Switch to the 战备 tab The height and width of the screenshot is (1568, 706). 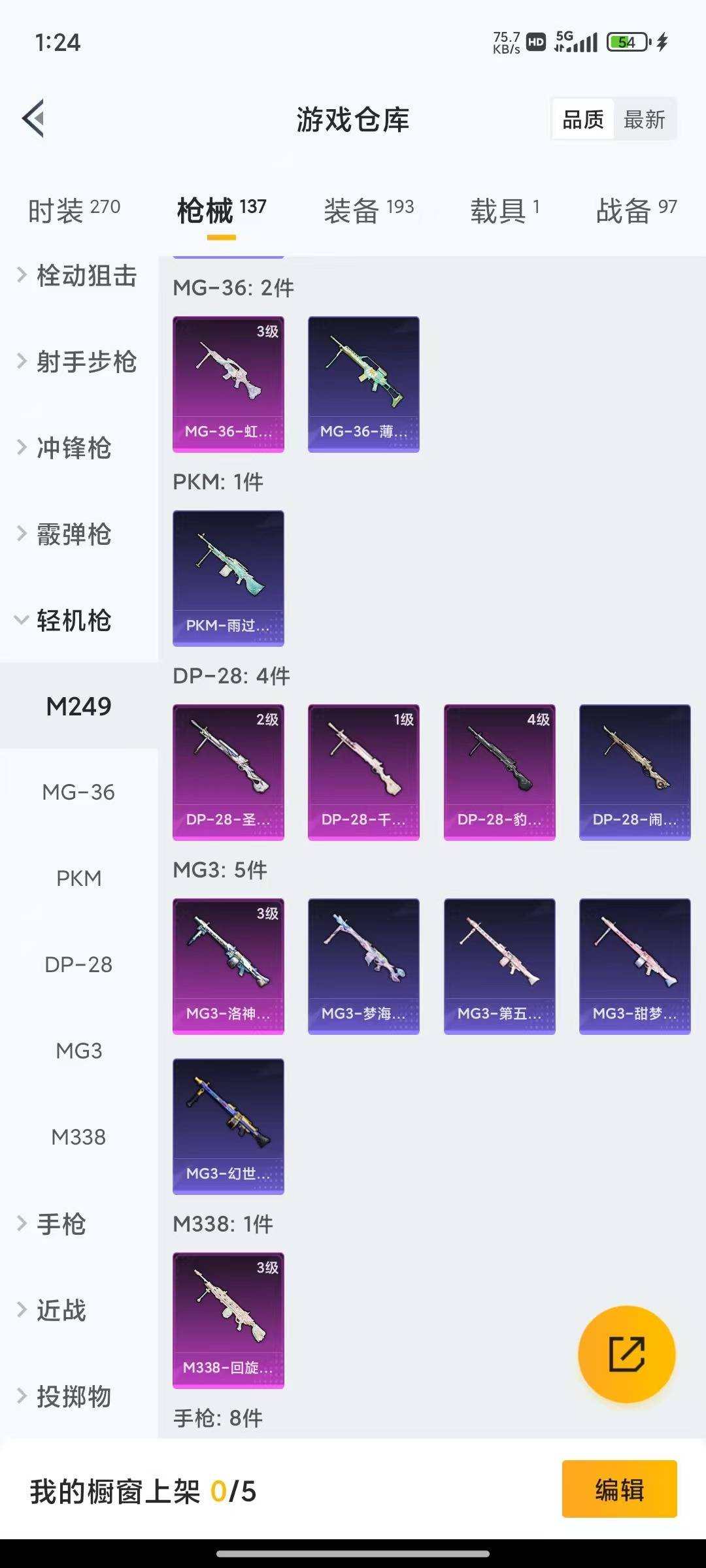click(x=635, y=210)
